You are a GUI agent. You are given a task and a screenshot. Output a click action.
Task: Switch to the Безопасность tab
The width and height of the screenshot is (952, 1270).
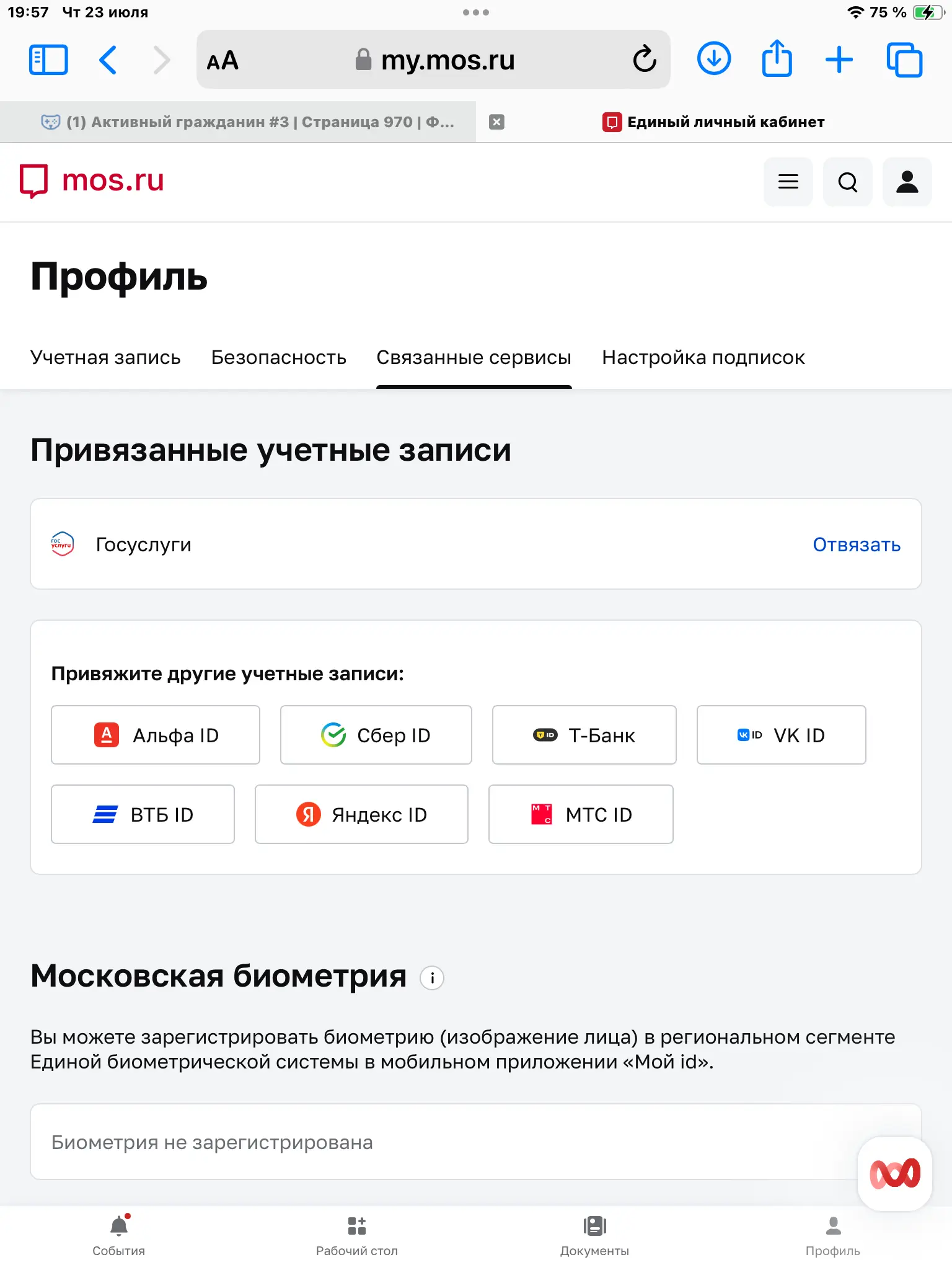[x=278, y=358]
